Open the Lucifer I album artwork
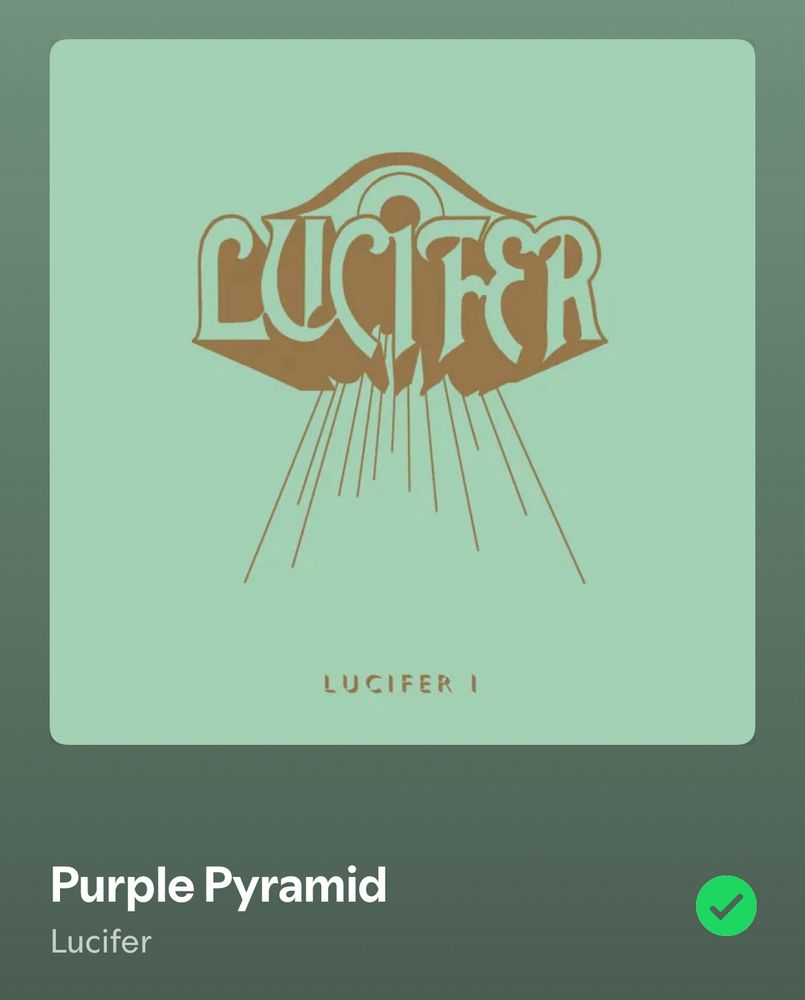The width and height of the screenshot is (805, 1000). (x=402, y=392)
